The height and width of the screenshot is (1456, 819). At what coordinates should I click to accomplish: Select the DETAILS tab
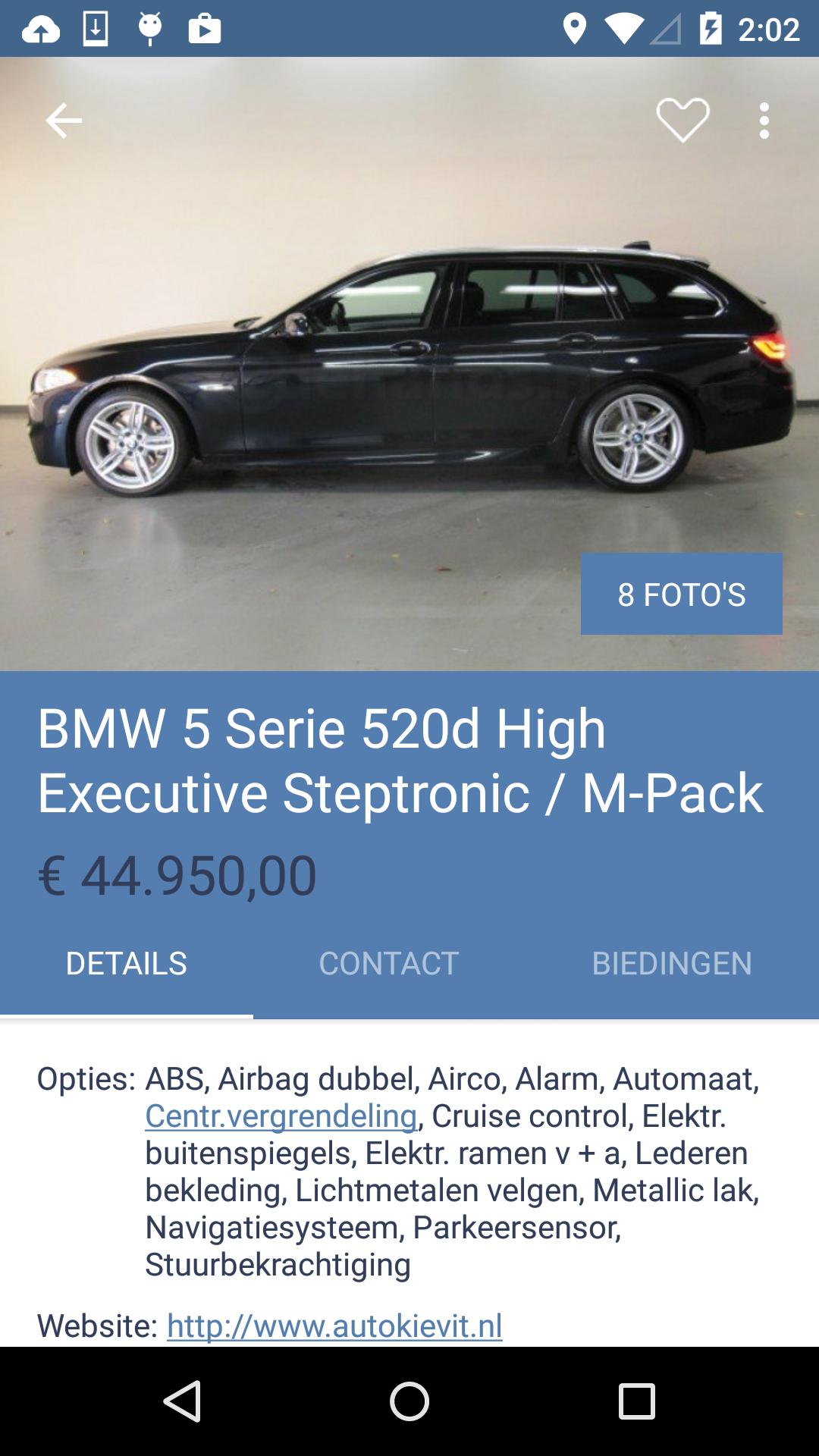pos(126,963)
